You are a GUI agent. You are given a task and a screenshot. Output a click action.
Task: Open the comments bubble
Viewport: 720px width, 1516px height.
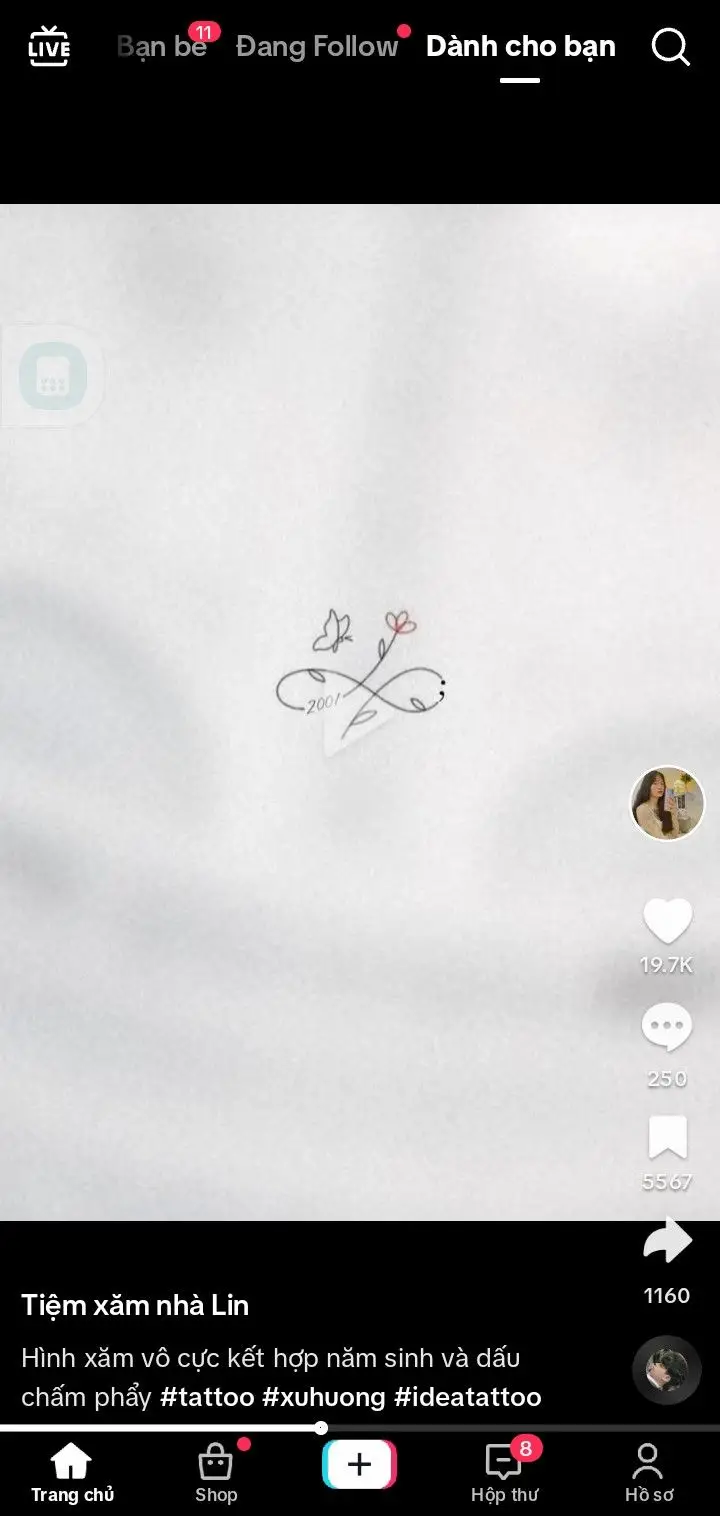pyautogui.click(x=667, y=1029)
